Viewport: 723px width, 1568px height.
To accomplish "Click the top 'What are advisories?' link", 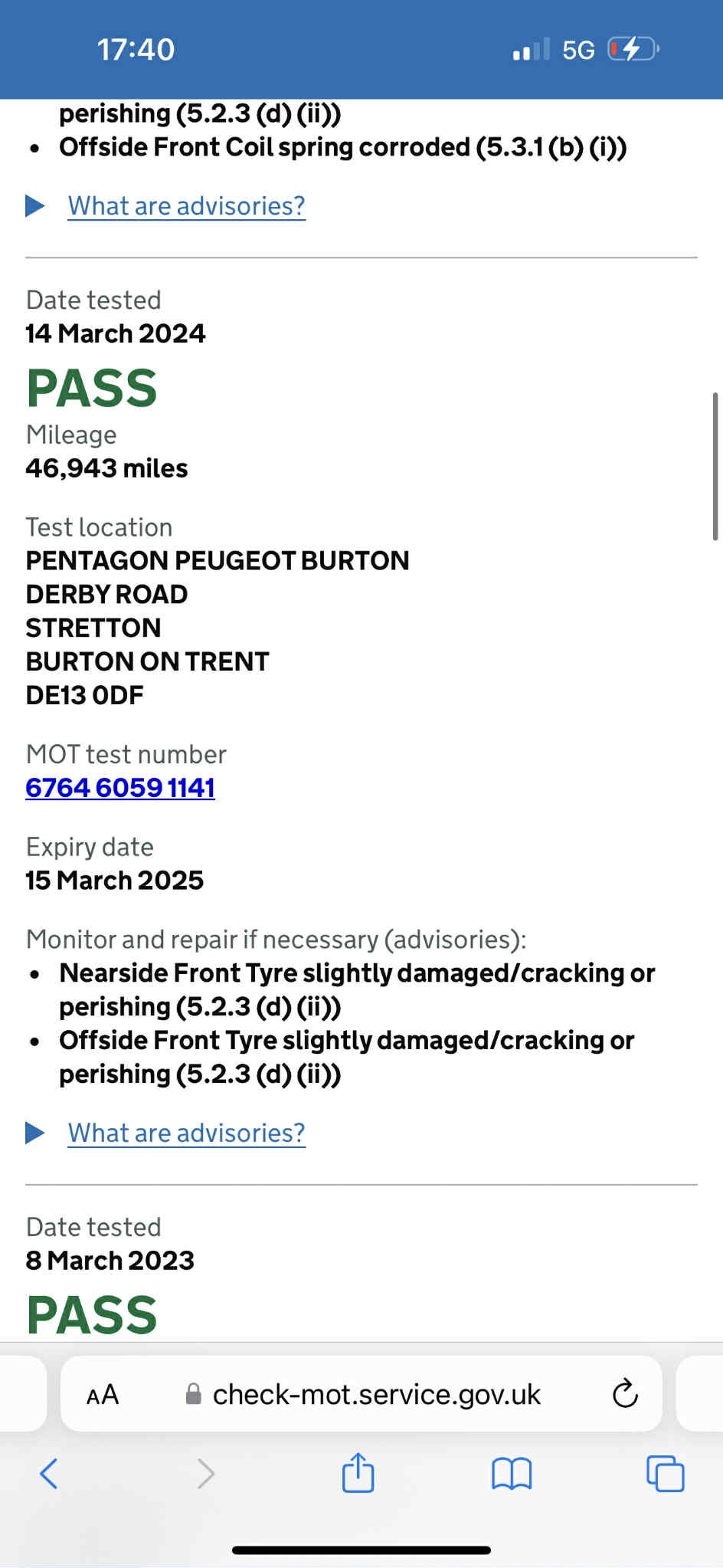I will pyautogui.click(x=185, y=205).
